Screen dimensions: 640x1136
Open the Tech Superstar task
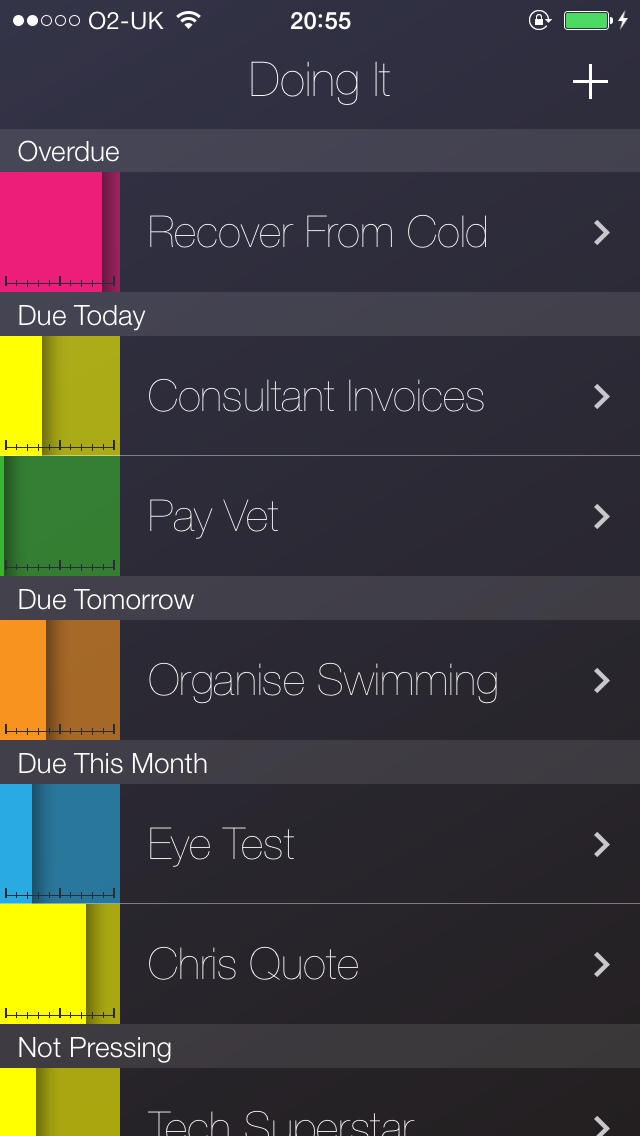[282, 1118]
